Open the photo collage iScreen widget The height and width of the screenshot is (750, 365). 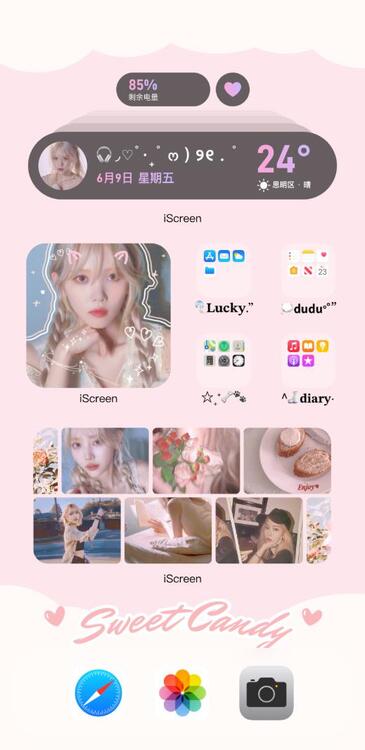[182, 496]
